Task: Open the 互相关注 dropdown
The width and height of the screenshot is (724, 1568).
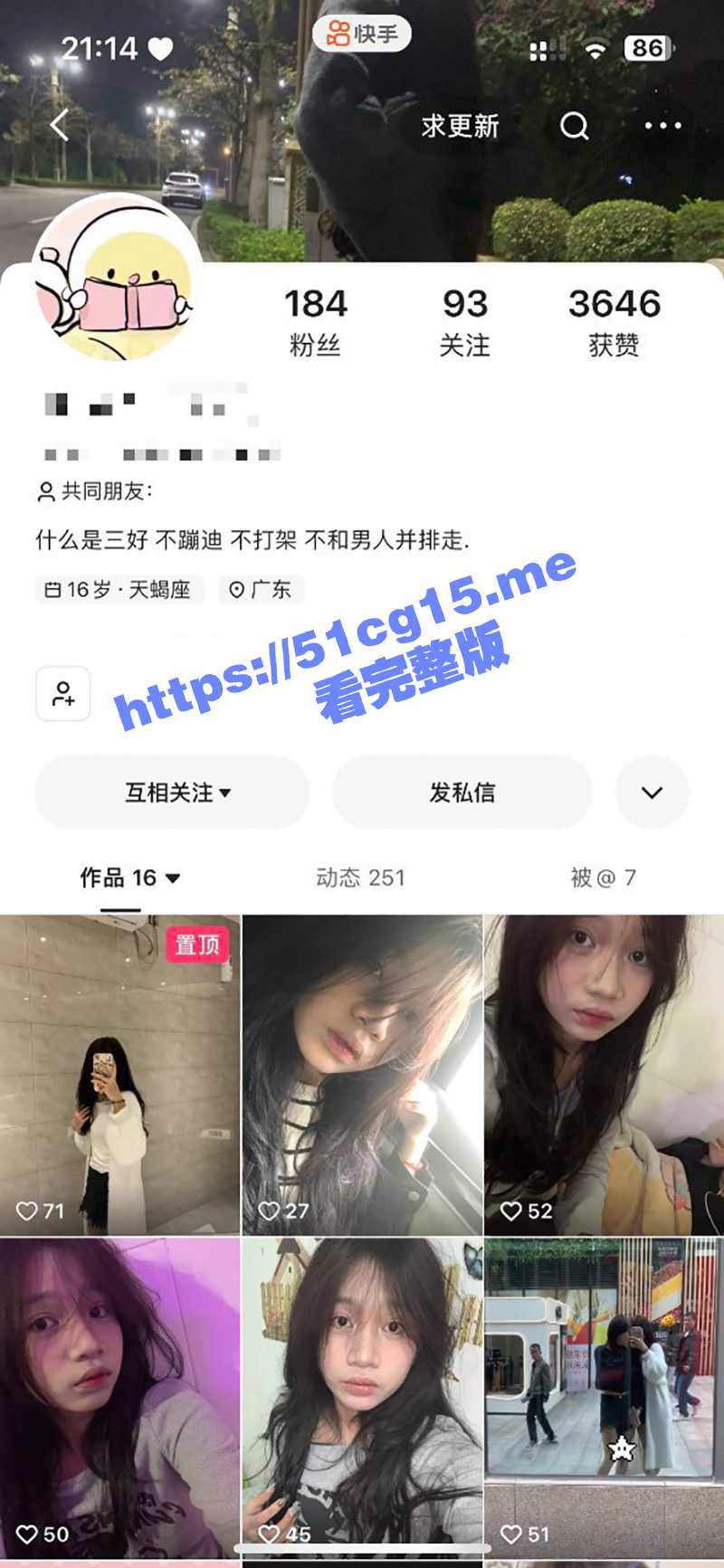Action: tap(172, 793)
